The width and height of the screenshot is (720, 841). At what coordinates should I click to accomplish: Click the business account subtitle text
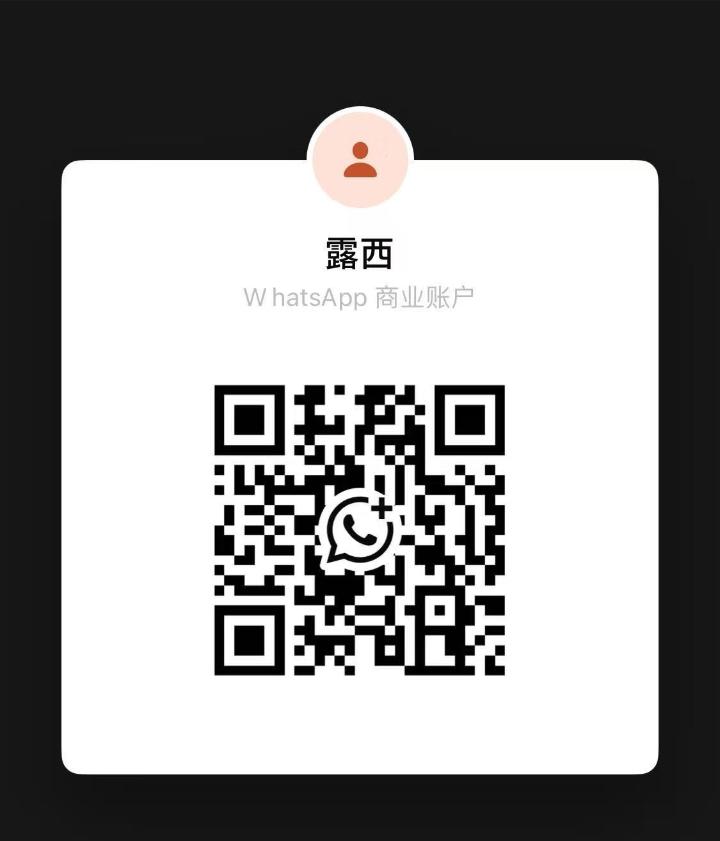tap(360, 297)
